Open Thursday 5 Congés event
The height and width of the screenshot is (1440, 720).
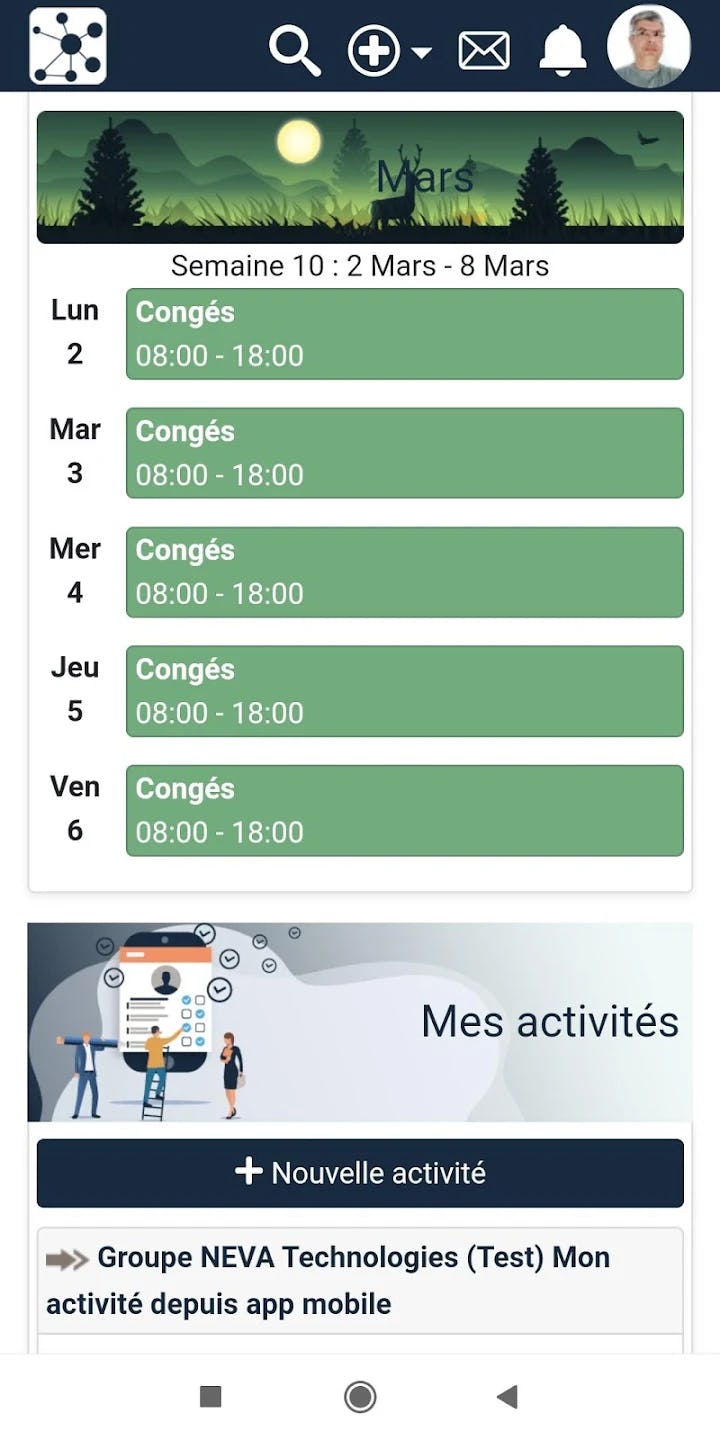(404, 691)
